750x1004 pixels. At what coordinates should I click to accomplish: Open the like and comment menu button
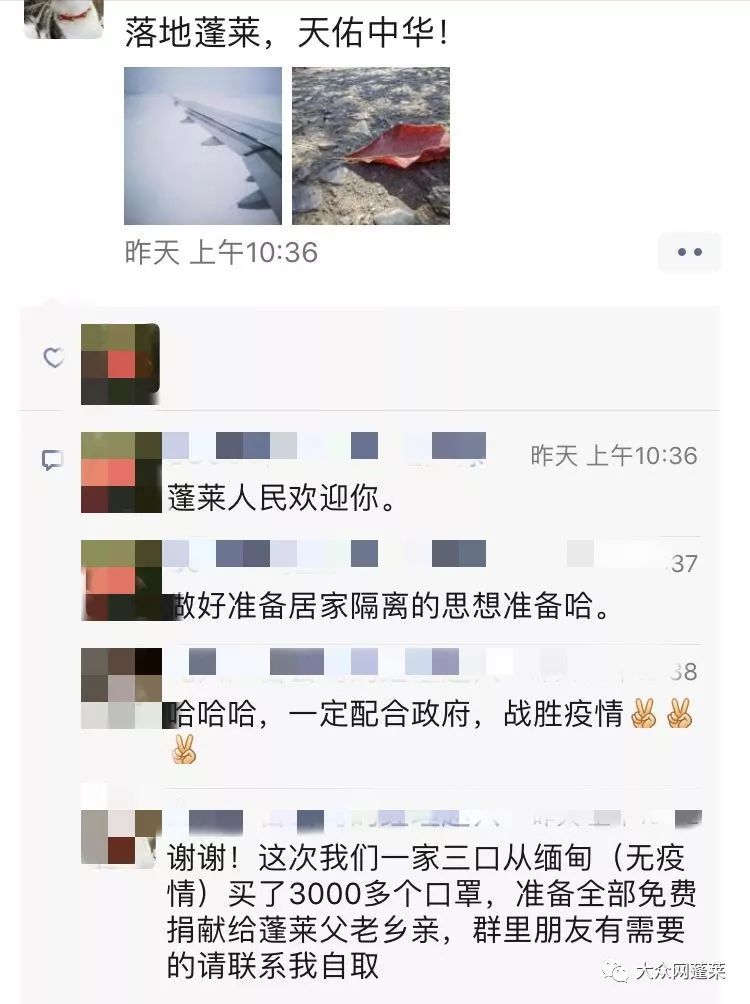[689, 252]
